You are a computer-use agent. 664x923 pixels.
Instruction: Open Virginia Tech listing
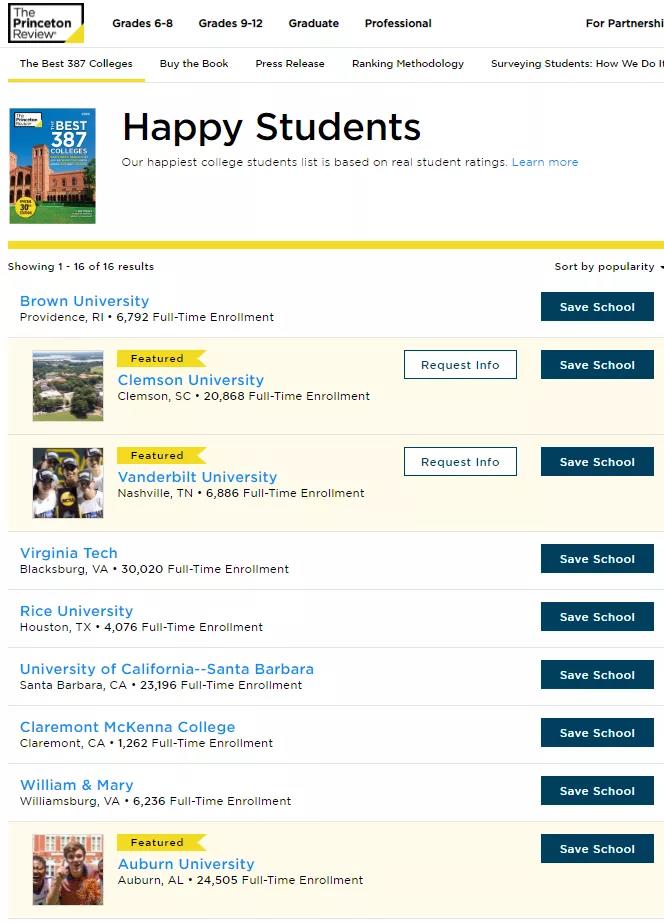69,553
